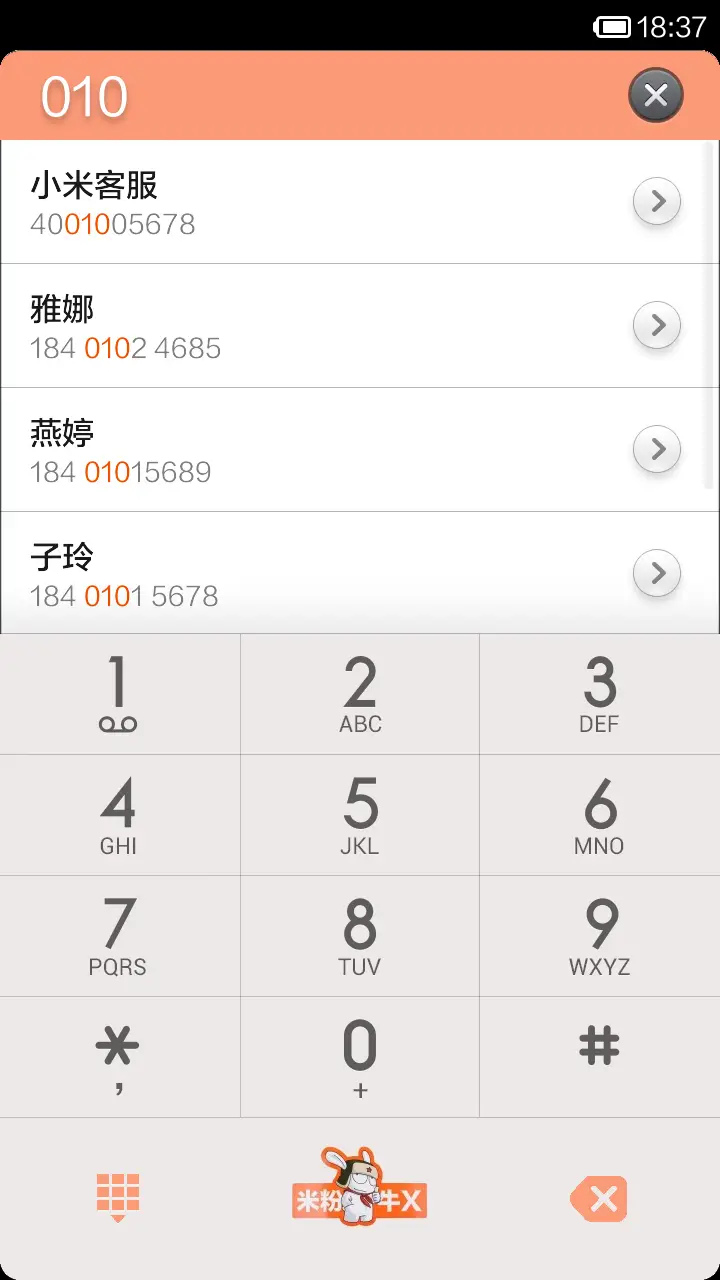This screenshot has height=1280, width=720.
Task: Tap the entered number 010 field
Action: (x=84, y=95)
